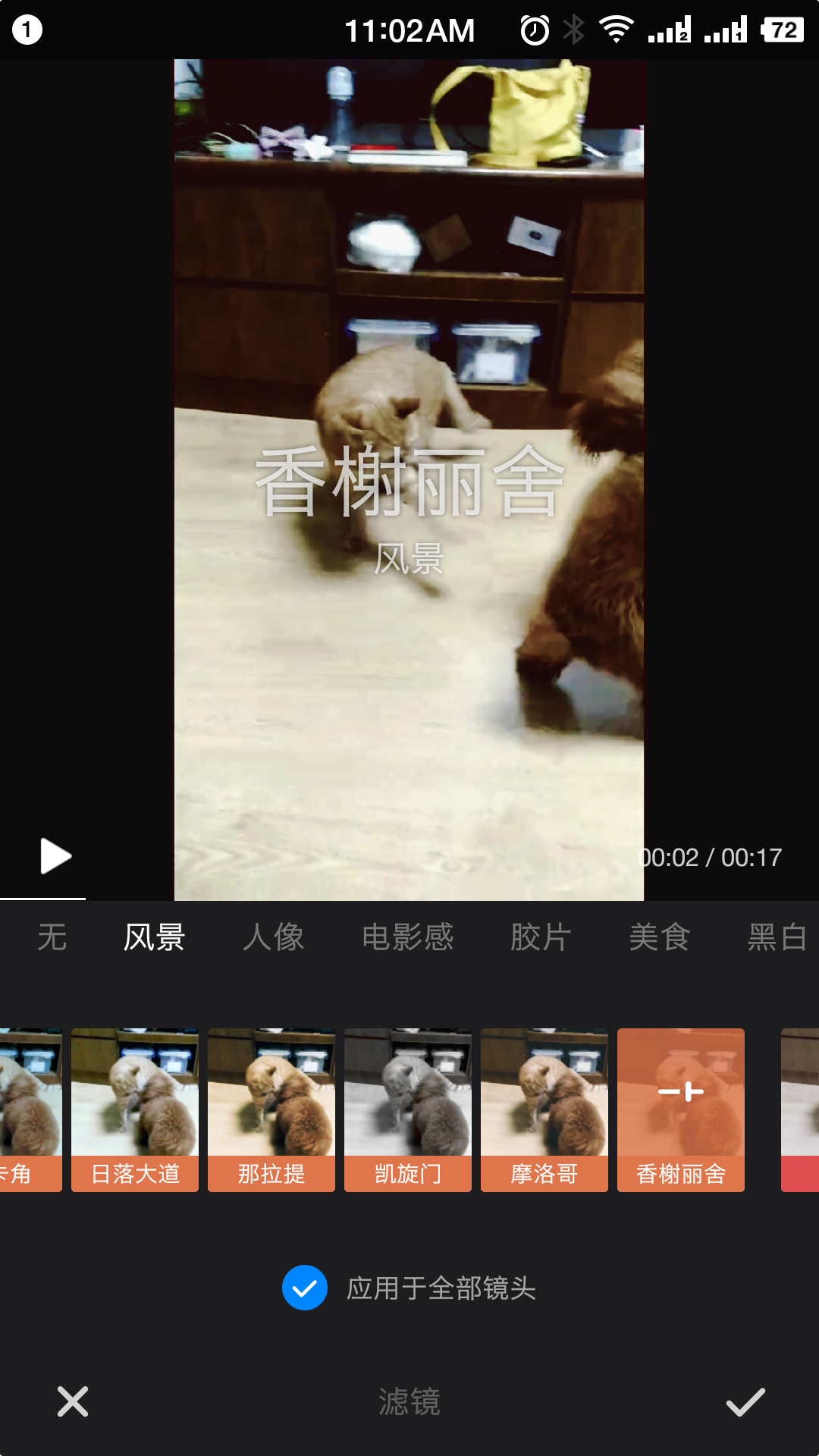The width and height of the screenshot is (819, 1456).
Task: Apply the 日落大道 filter
Action: pos(135,1109)
